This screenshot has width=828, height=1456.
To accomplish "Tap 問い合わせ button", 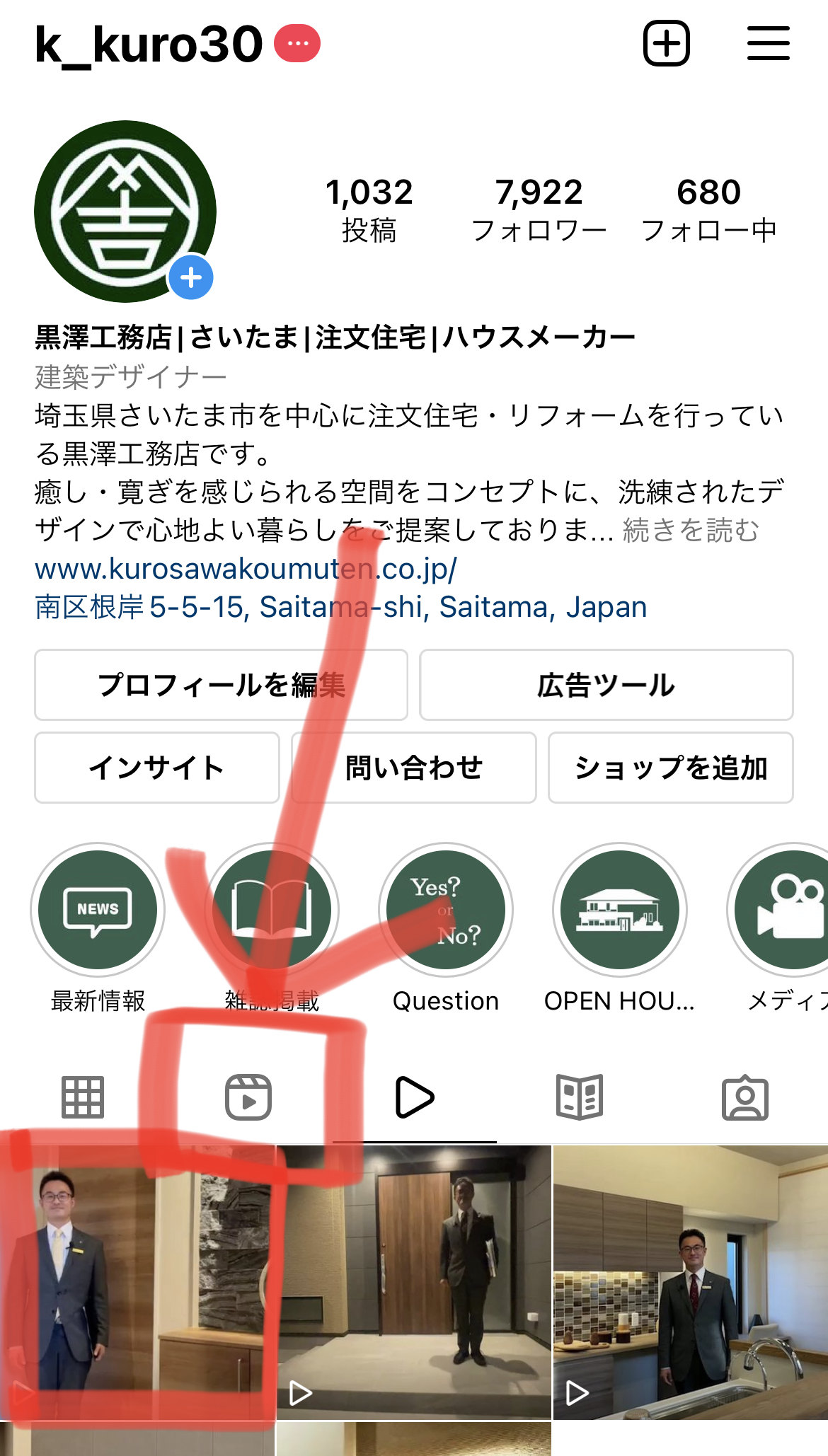I will pyautogui.click(x=414, y=768).
